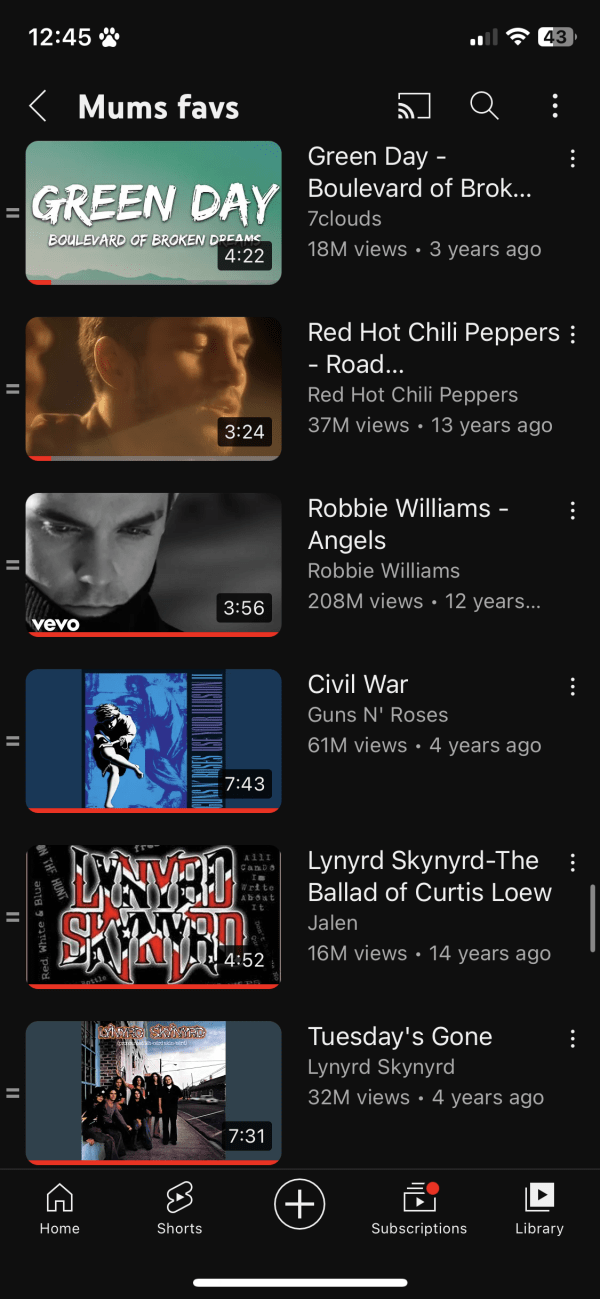Play Green Day Boulevard of Broken Dreams
This screenshot has height=1299, width=600.
click(x=153, y=213)
